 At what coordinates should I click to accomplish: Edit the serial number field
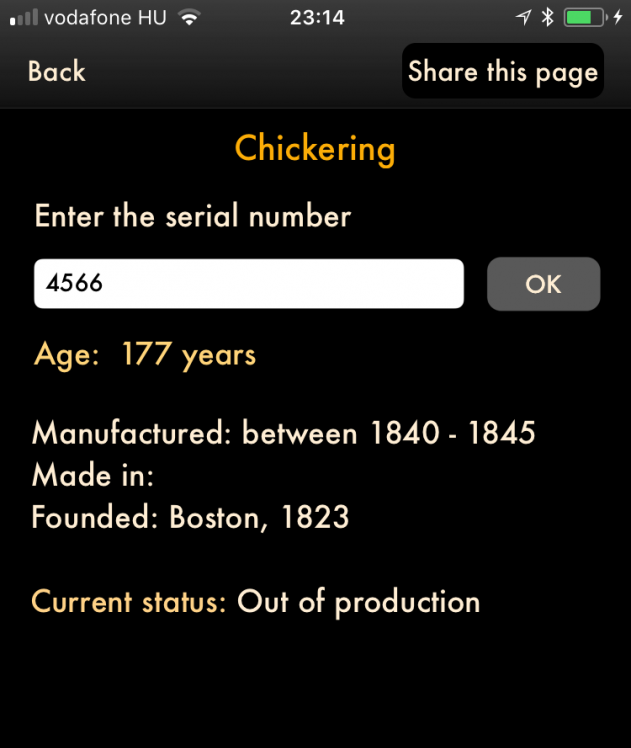point(248,284)
